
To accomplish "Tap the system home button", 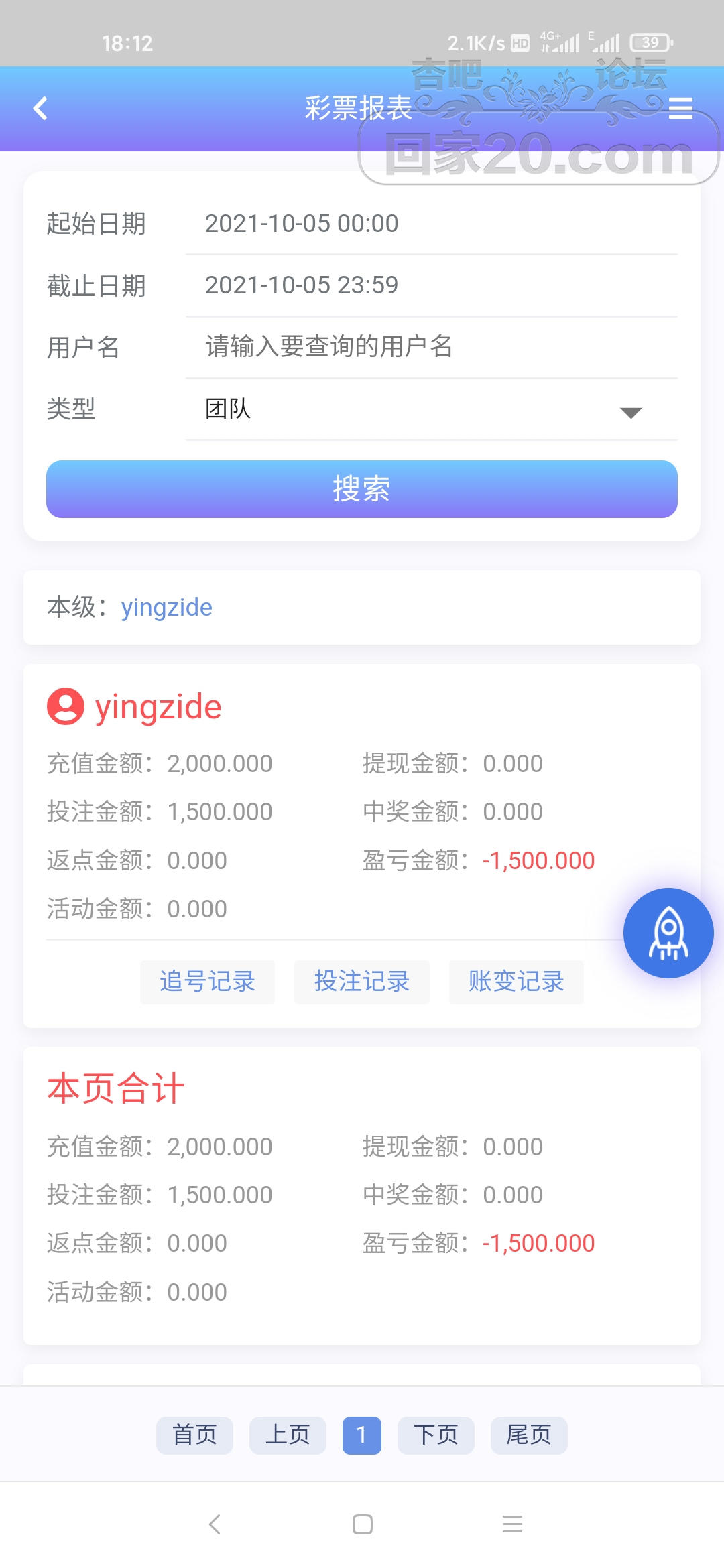I will [363, 1524].
